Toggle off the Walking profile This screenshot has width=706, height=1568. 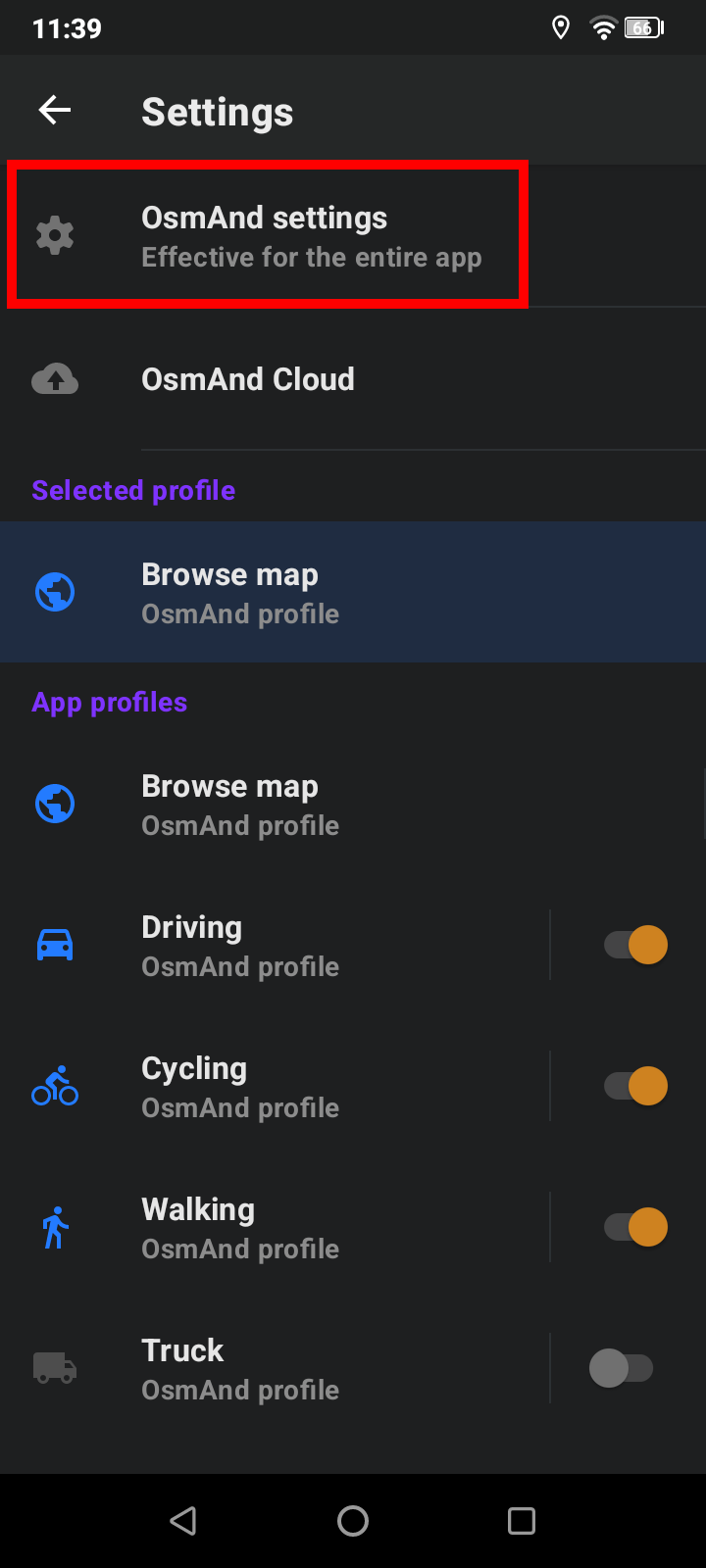coord(635,1228)
